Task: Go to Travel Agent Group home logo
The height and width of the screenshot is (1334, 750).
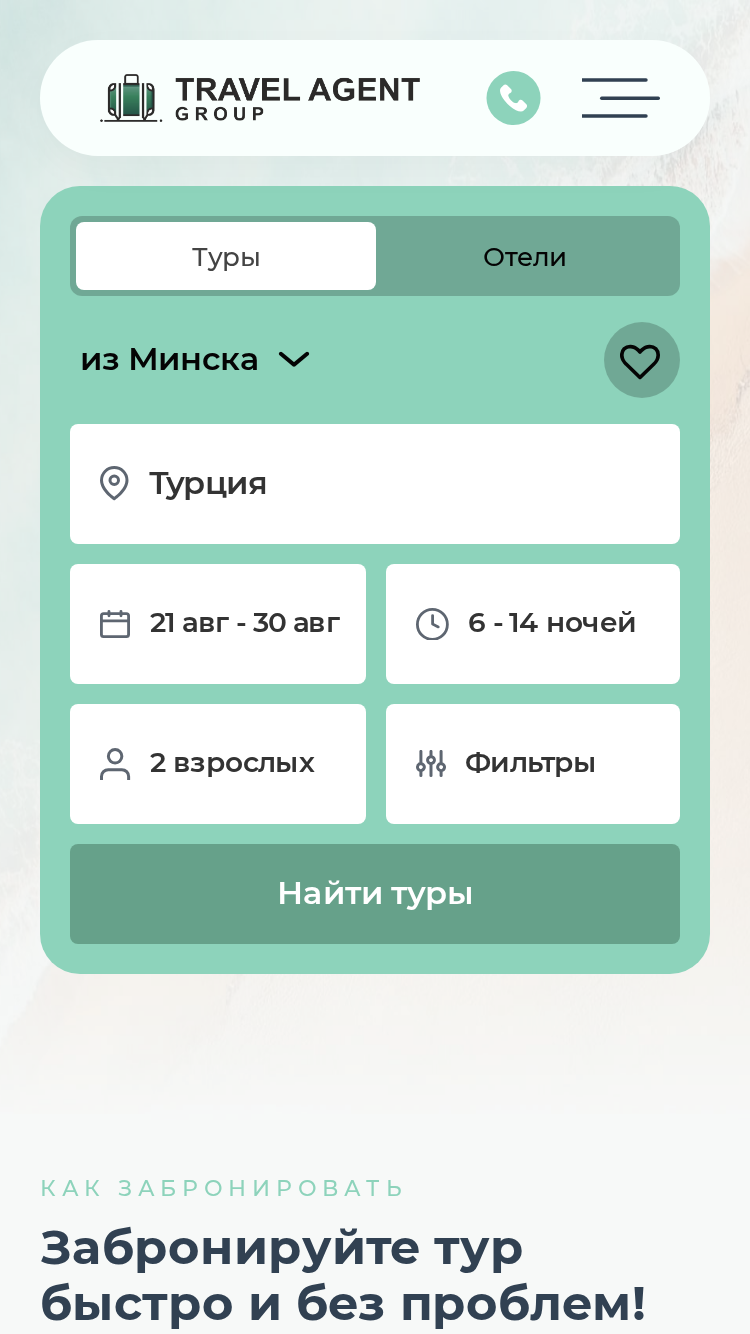Action: click(260, 98)
